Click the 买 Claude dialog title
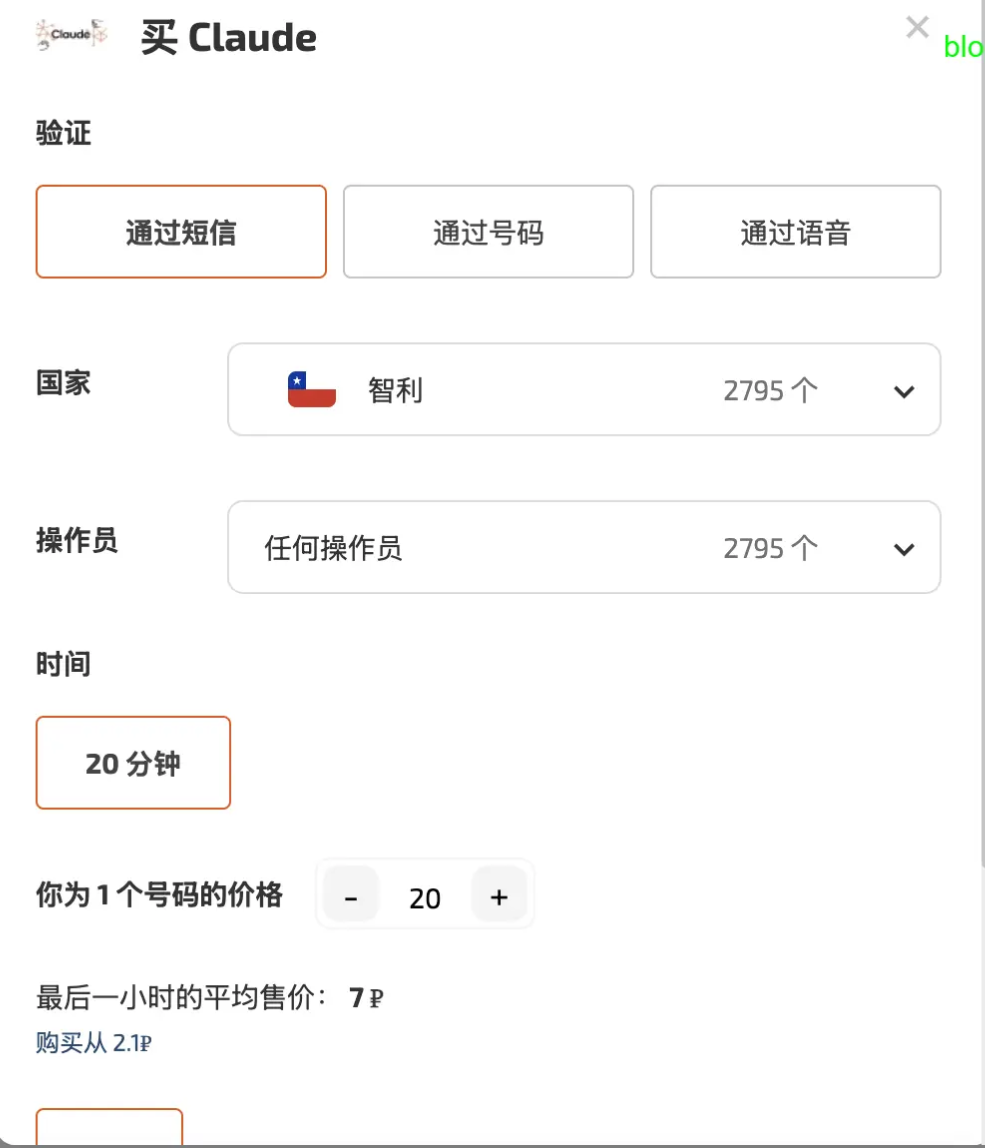 [x=228, y=36]
